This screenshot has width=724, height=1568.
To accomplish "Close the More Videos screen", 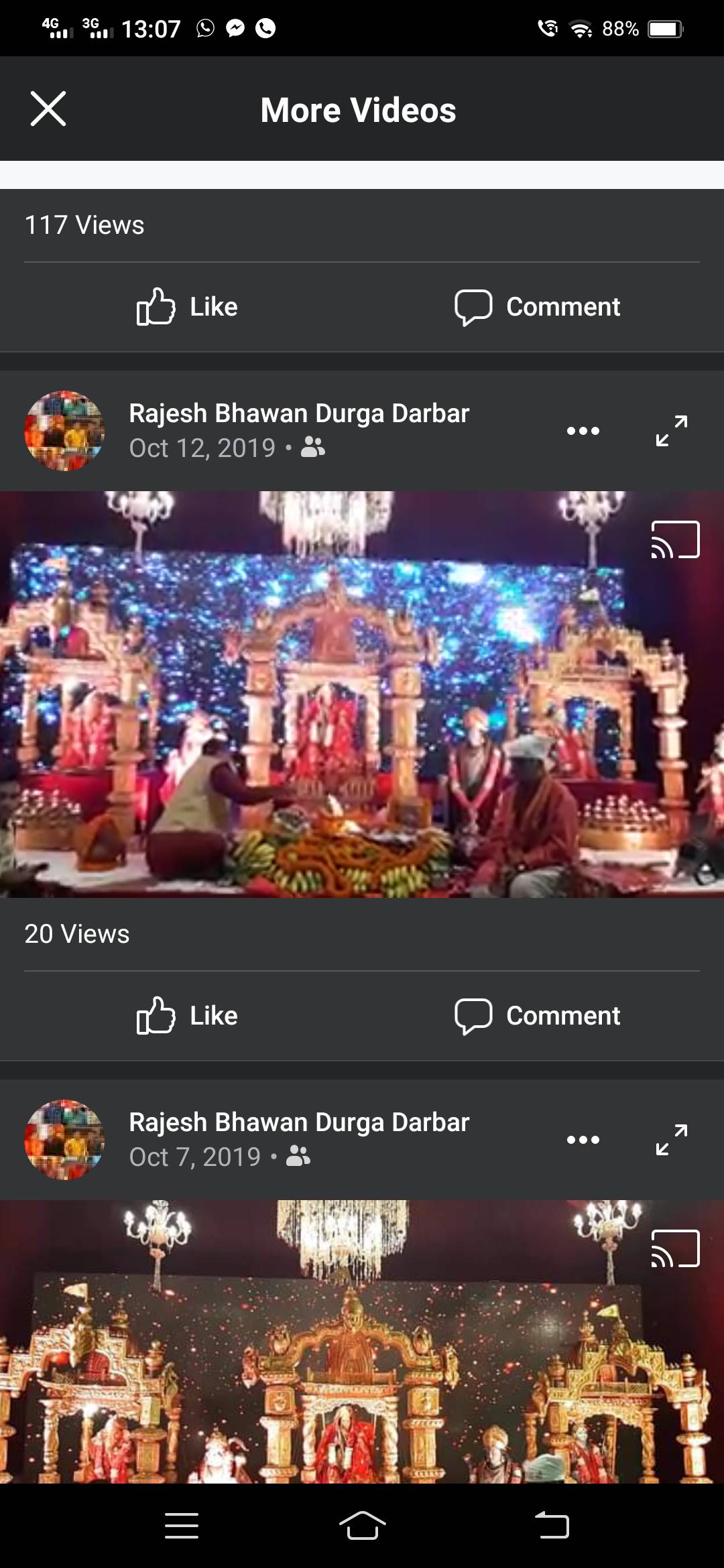I will [x=48, y=109].
